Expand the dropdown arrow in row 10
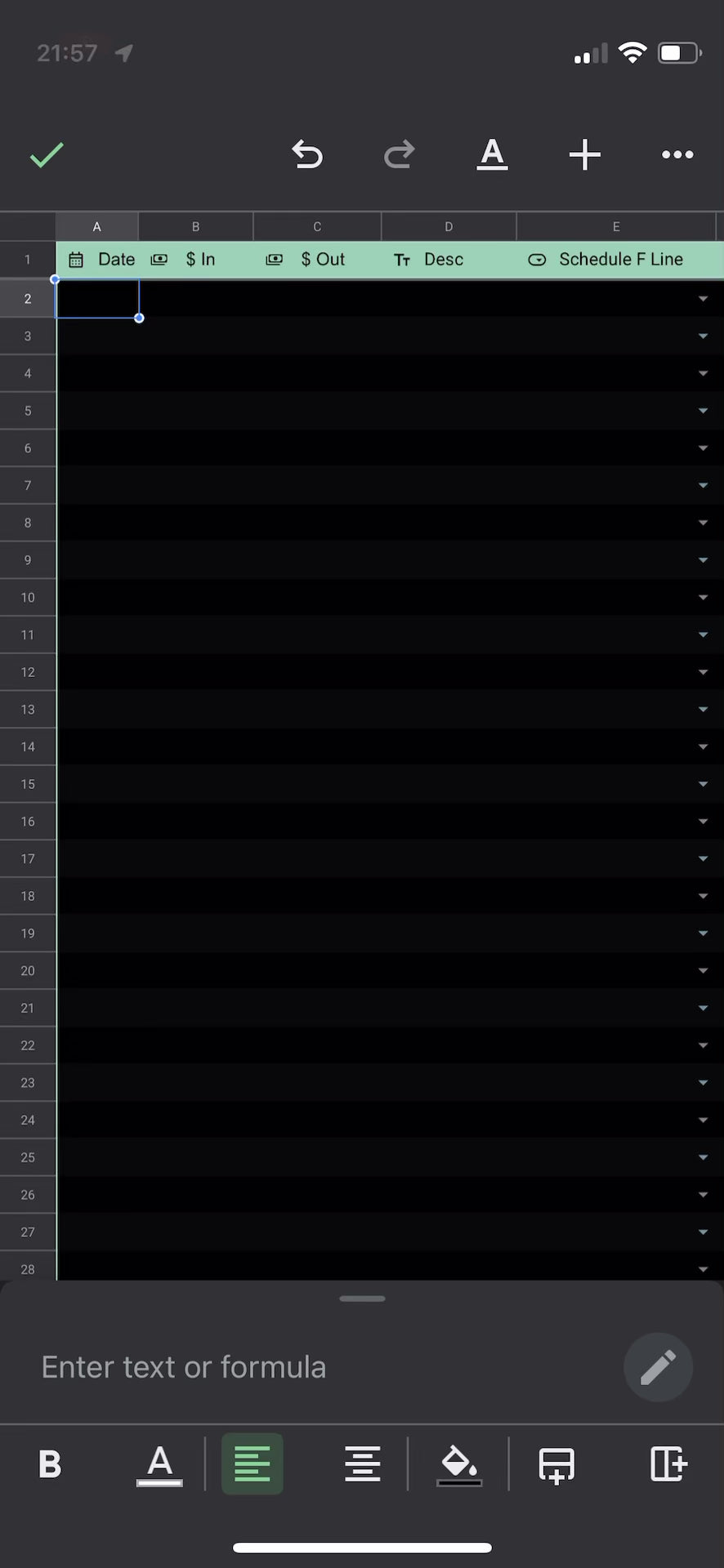The width and height of the screenshot is (724, 1568). point(703,598)
